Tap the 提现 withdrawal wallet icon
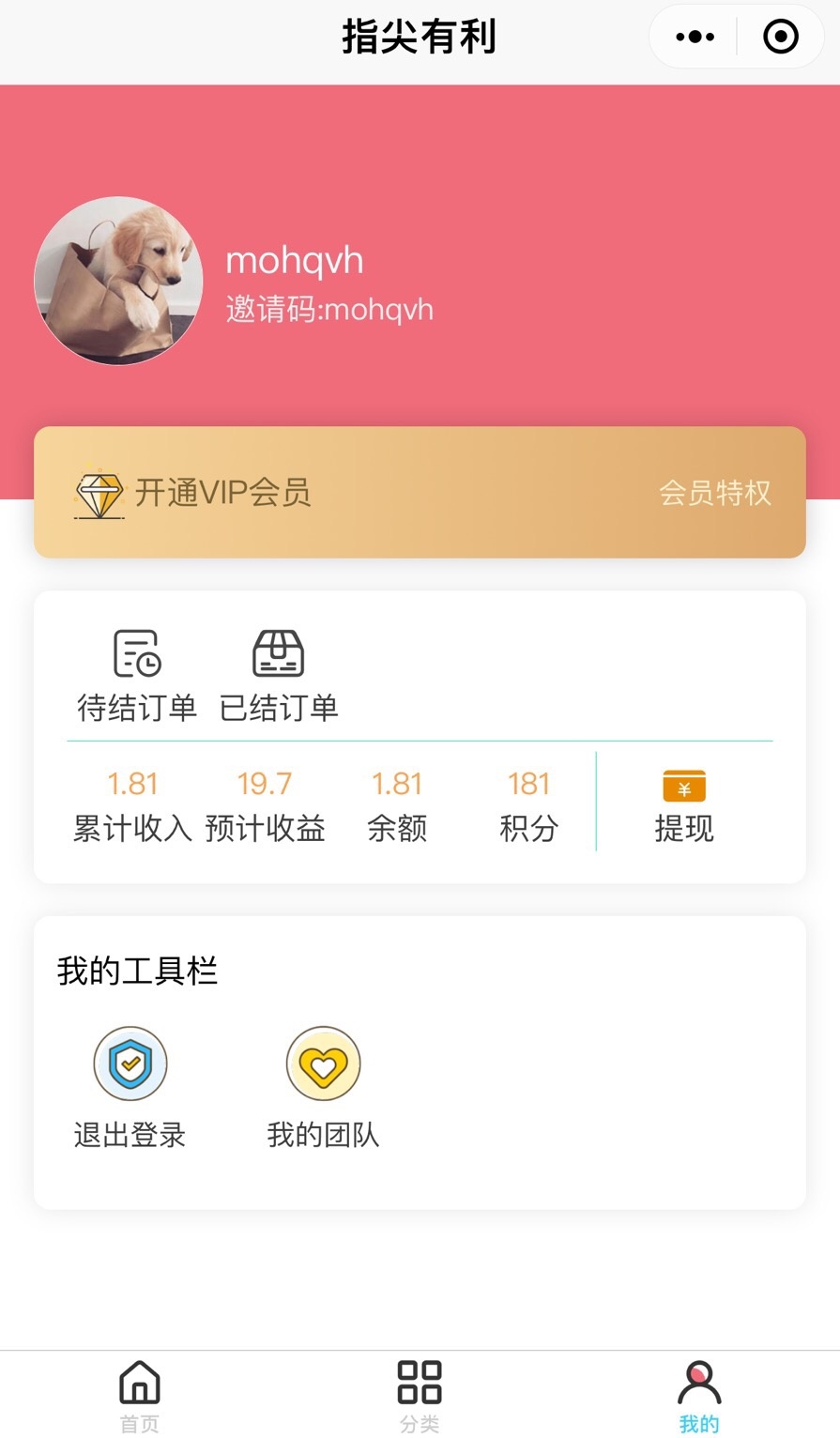The width and height of the screenshot is (840, 1438). click(684, 788)
